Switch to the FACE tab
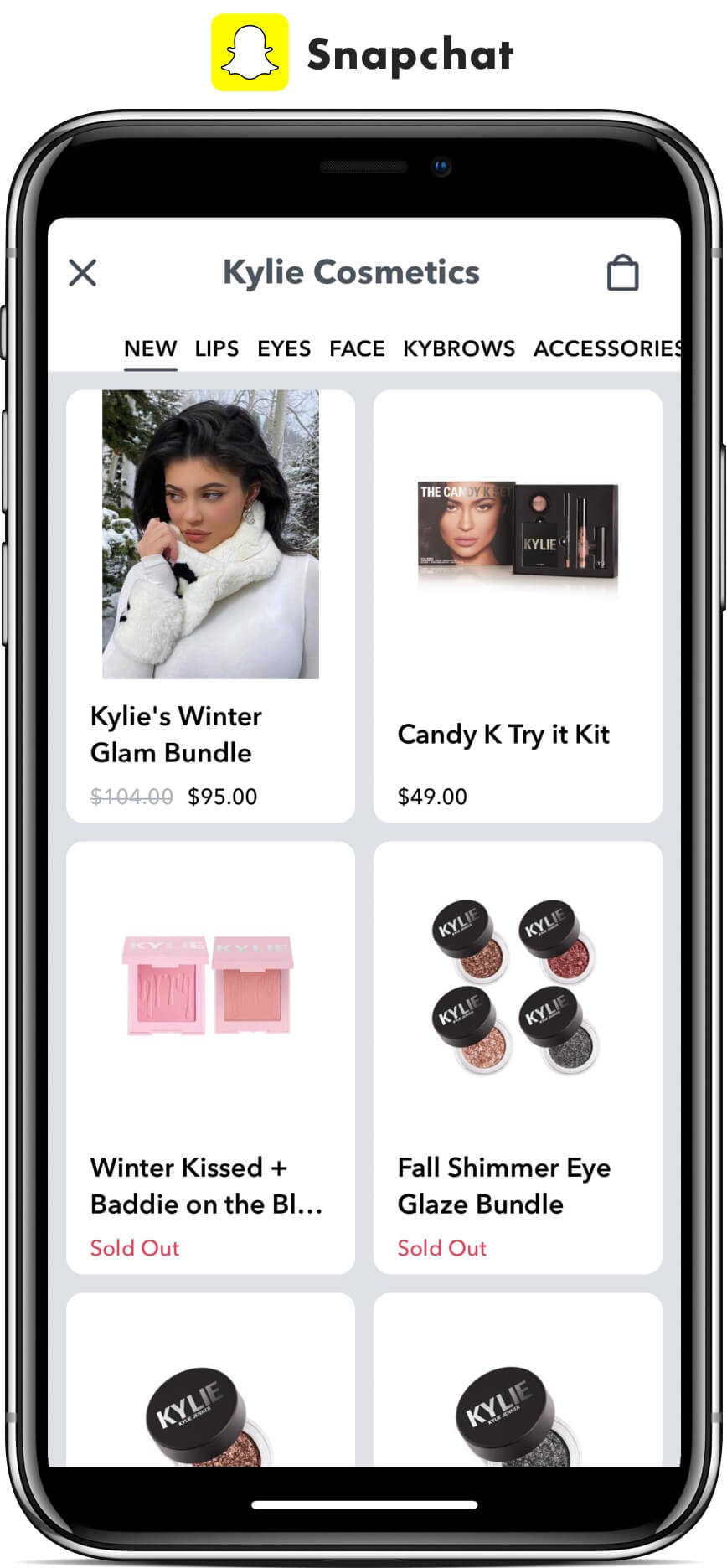The image size is (727, 1568). pyautogui.click(x=357, y=348)
